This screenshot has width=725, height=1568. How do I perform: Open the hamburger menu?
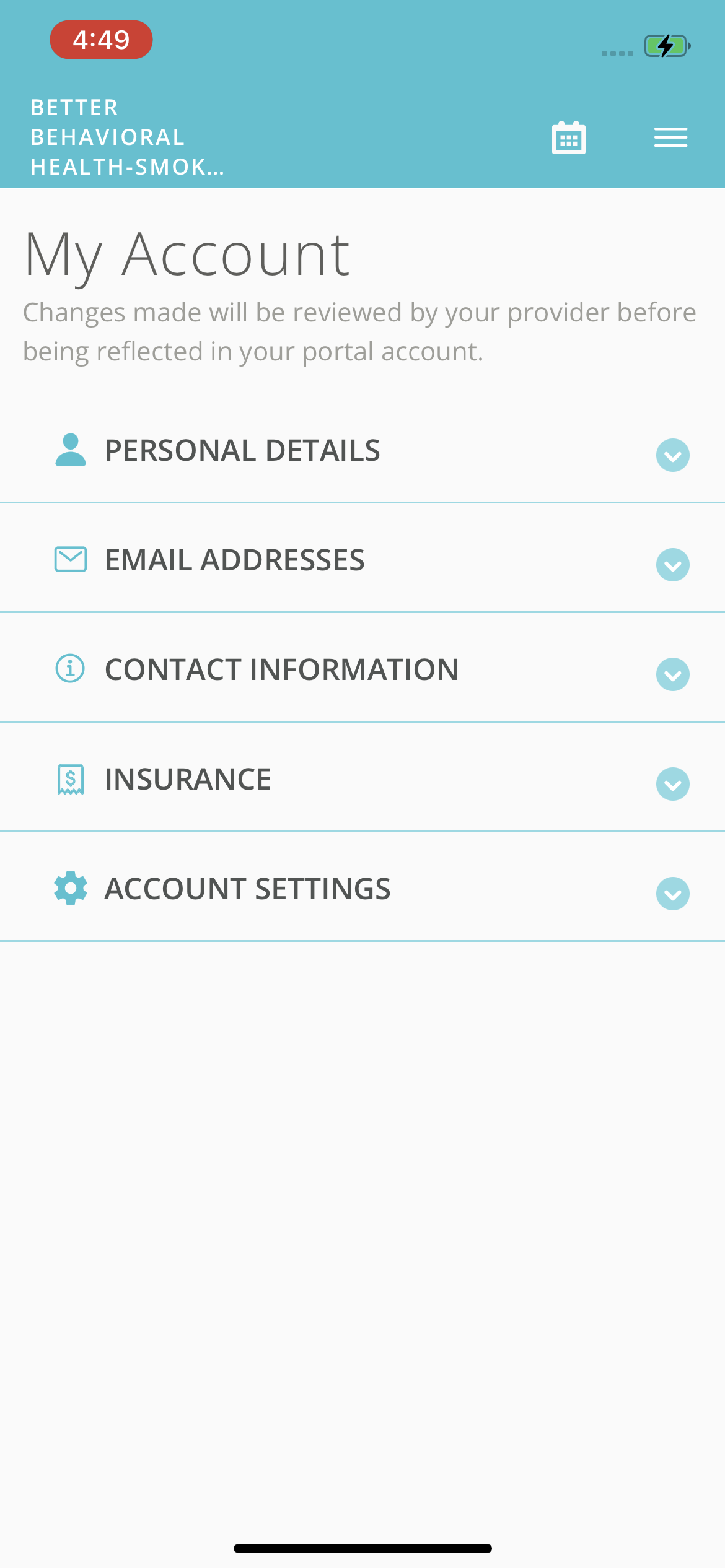(x=670, y=137)
